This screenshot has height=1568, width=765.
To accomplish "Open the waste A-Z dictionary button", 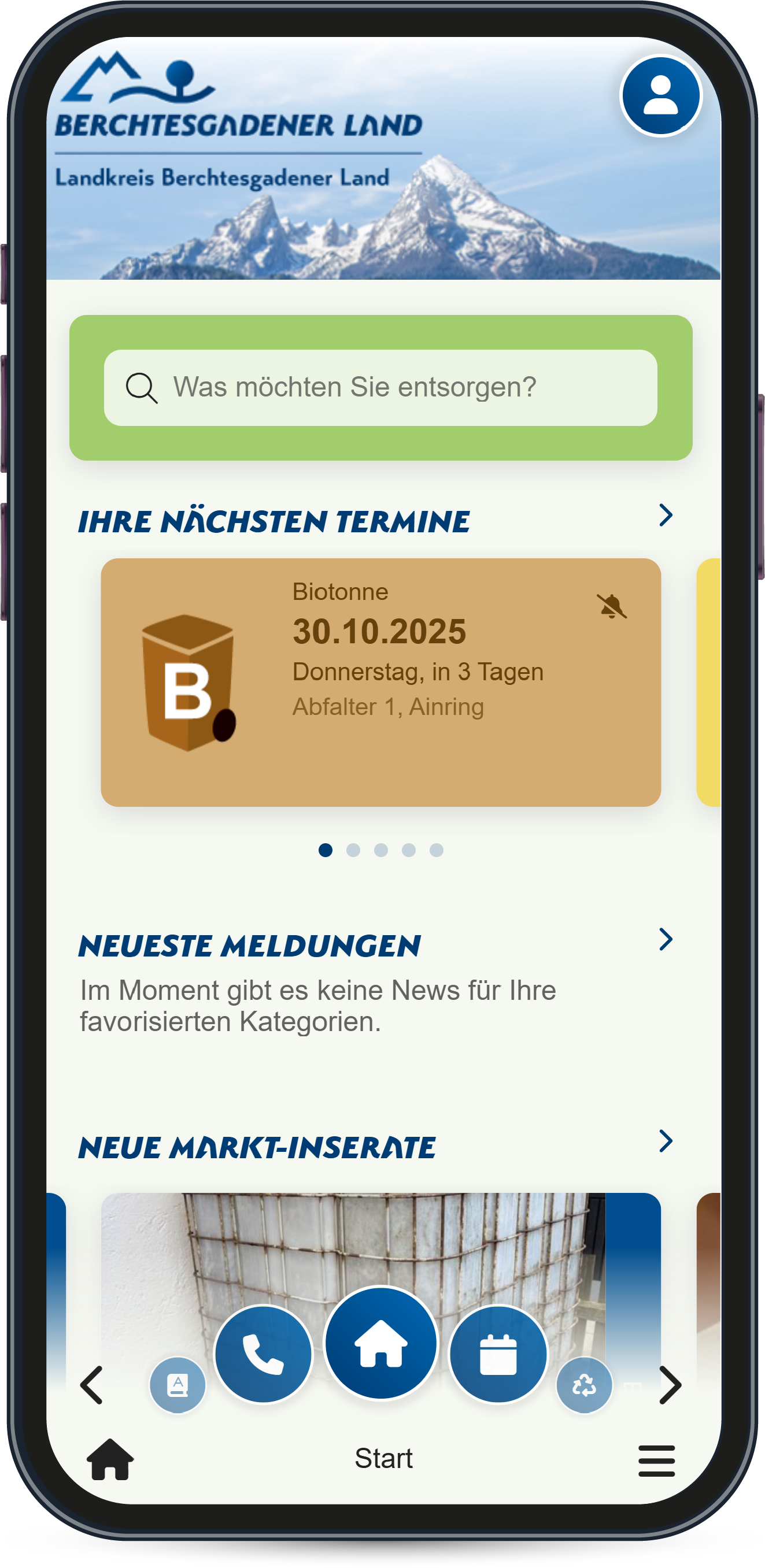I will click(x=178, y=1385).
